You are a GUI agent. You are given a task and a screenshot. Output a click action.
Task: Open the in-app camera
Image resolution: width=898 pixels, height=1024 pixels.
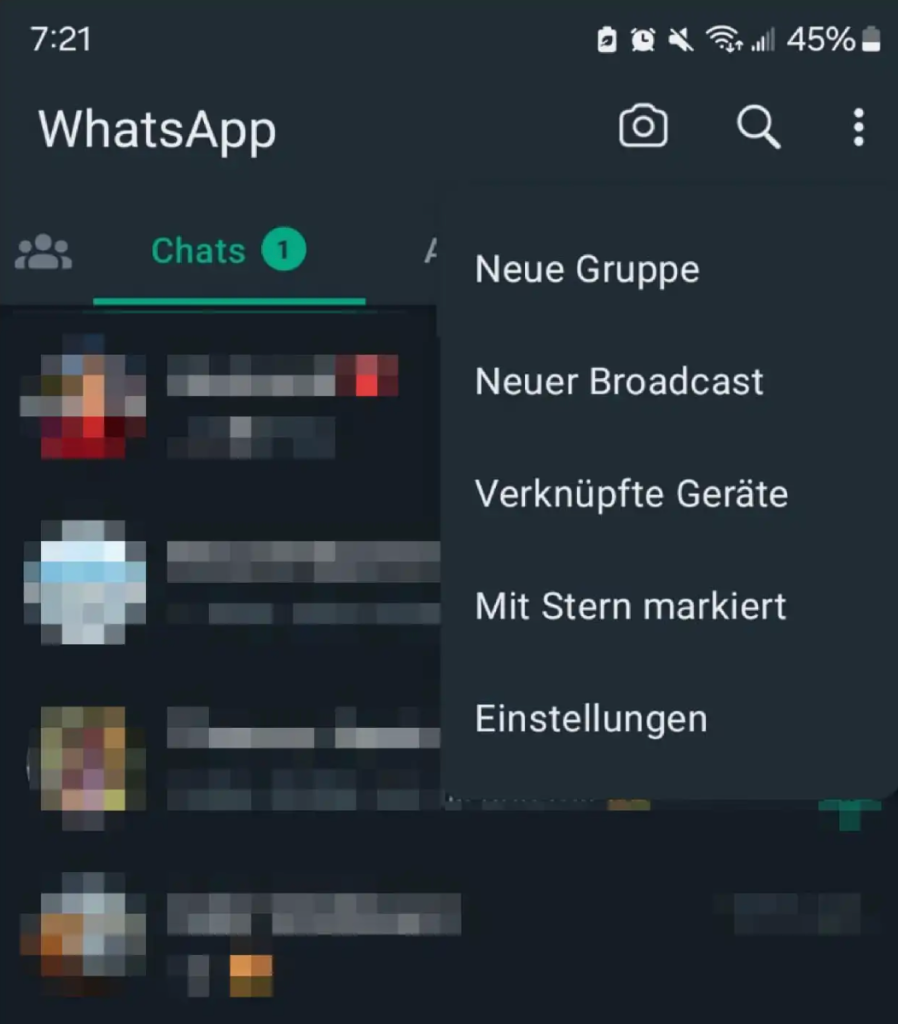[643, 126]
